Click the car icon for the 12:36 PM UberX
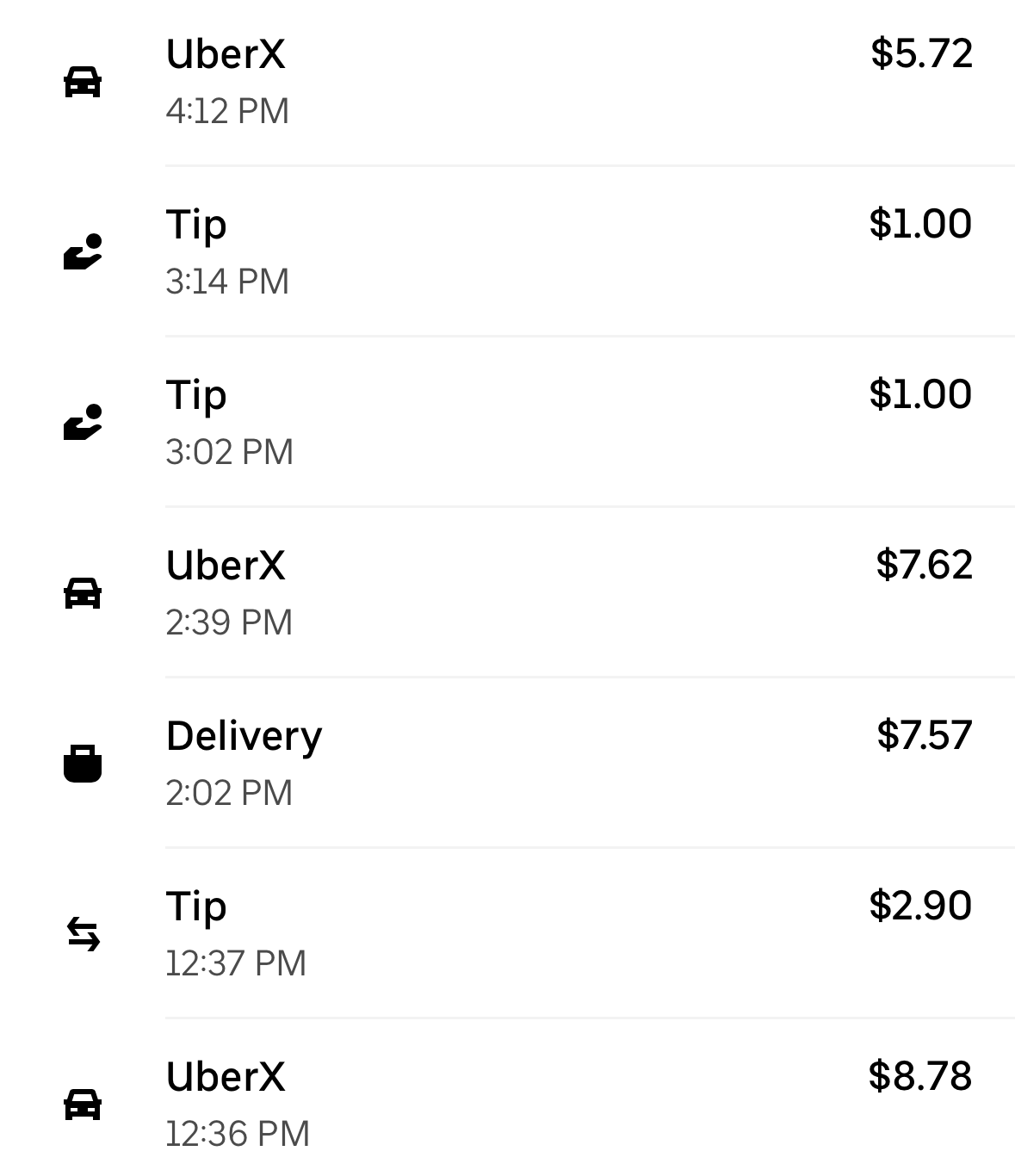This screenshot has height=1176, width=1015. (x=81, y=1105)
